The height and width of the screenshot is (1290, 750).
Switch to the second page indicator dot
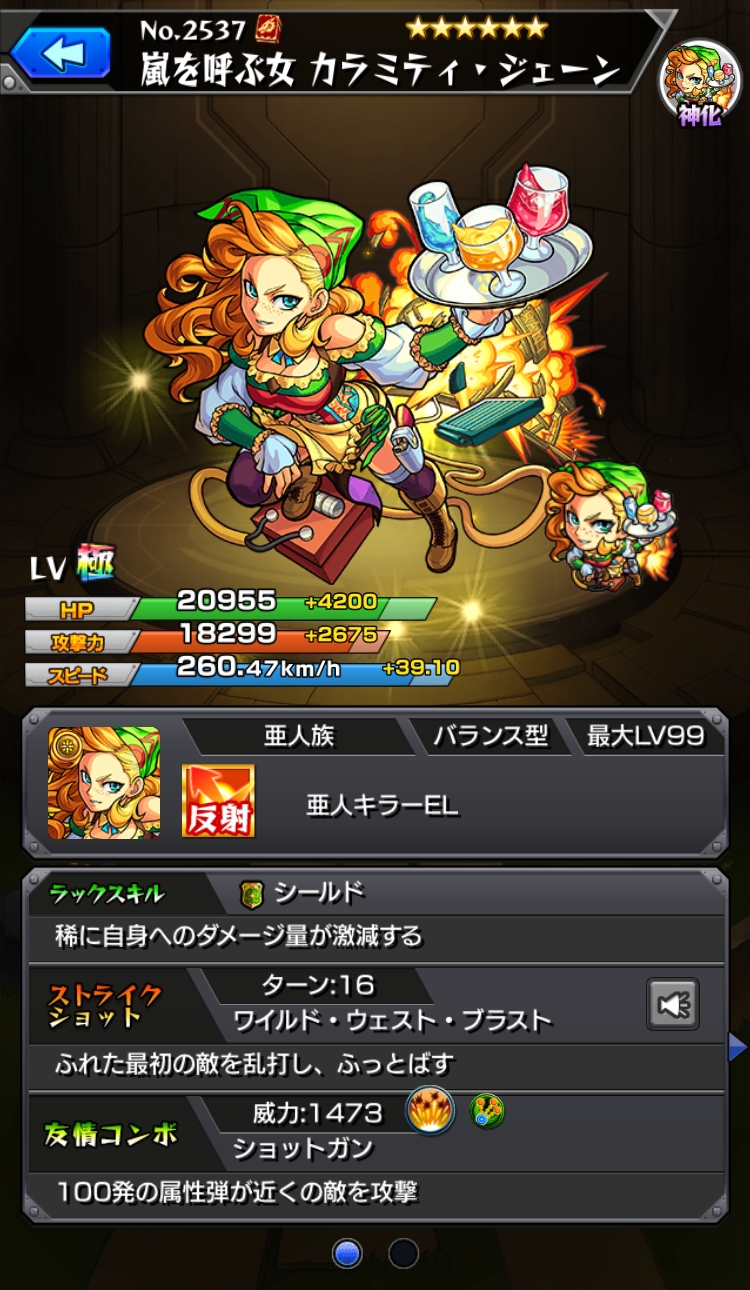403,1253
